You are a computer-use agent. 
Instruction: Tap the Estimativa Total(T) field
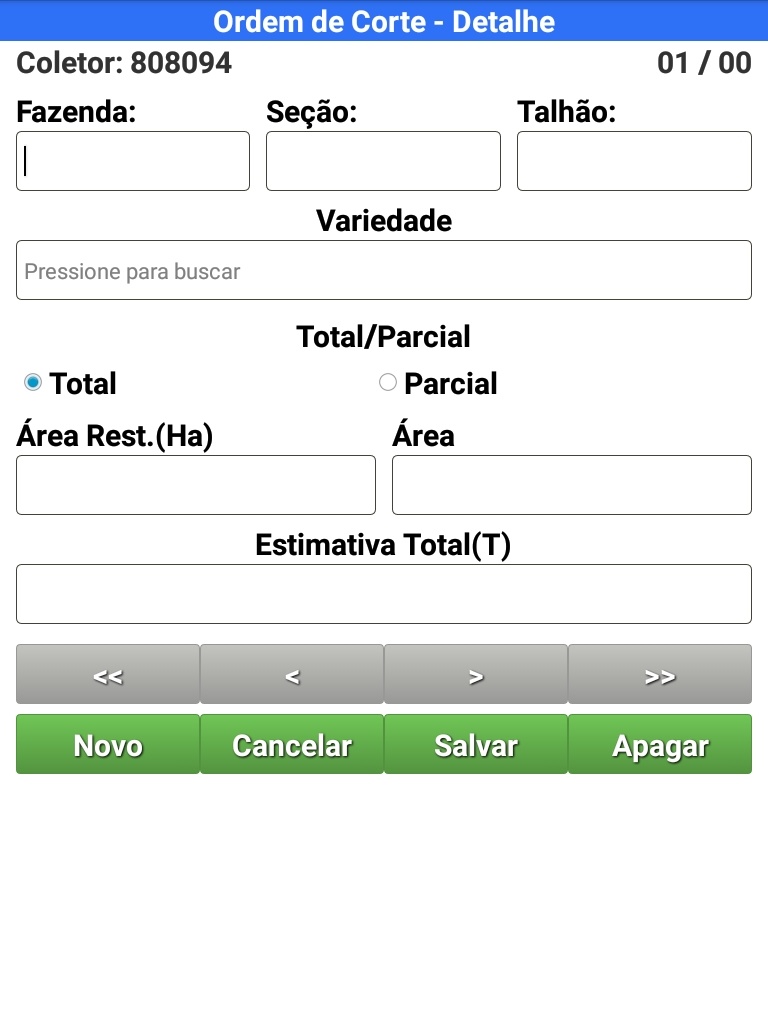pos(384,594)
